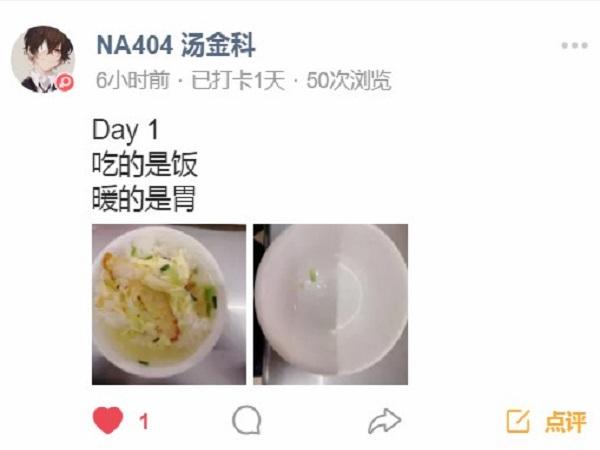Open 汤金科's profile avatar
The width and height of the screenshot is (600, 450).
click(43, 60)
